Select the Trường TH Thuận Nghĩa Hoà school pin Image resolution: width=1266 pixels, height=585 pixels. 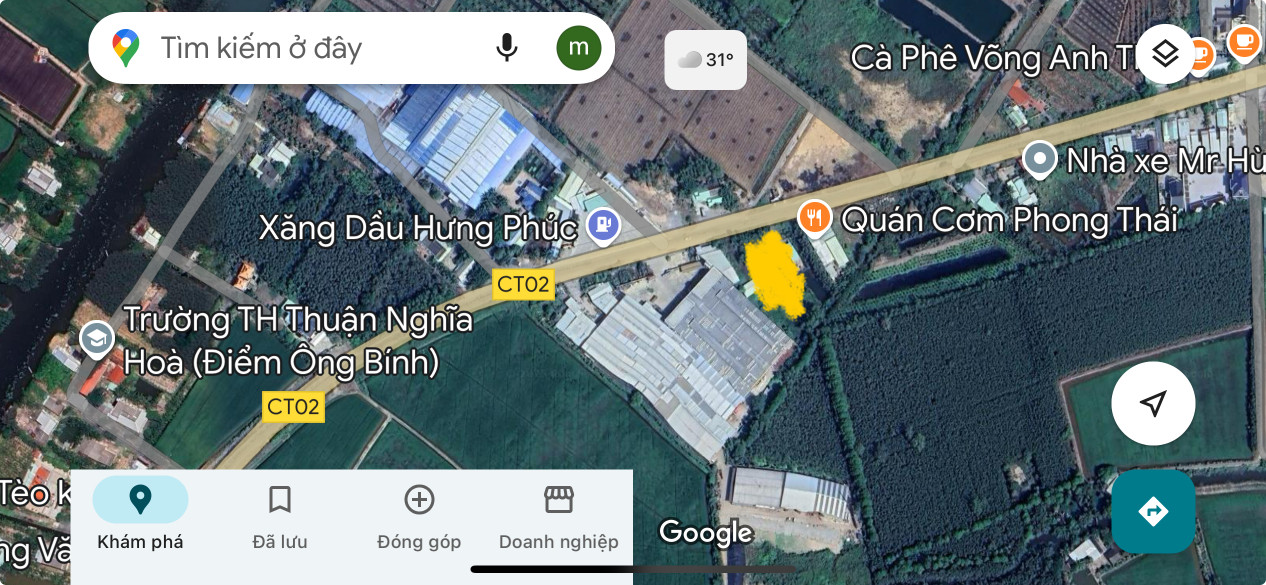pos(97,339)
